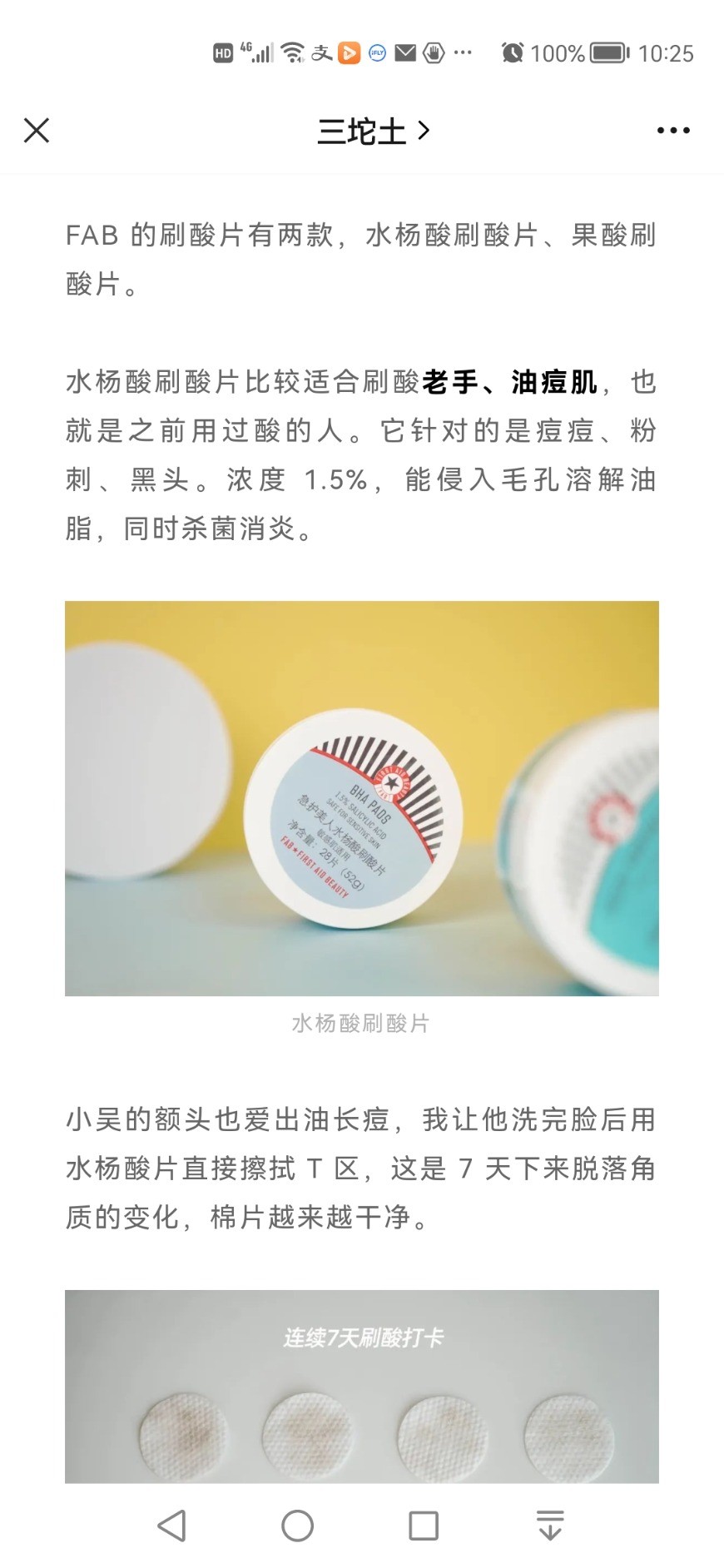Go back with the system back button
This screenshot has width=724, height=1568.
[x=171, y=1526]
